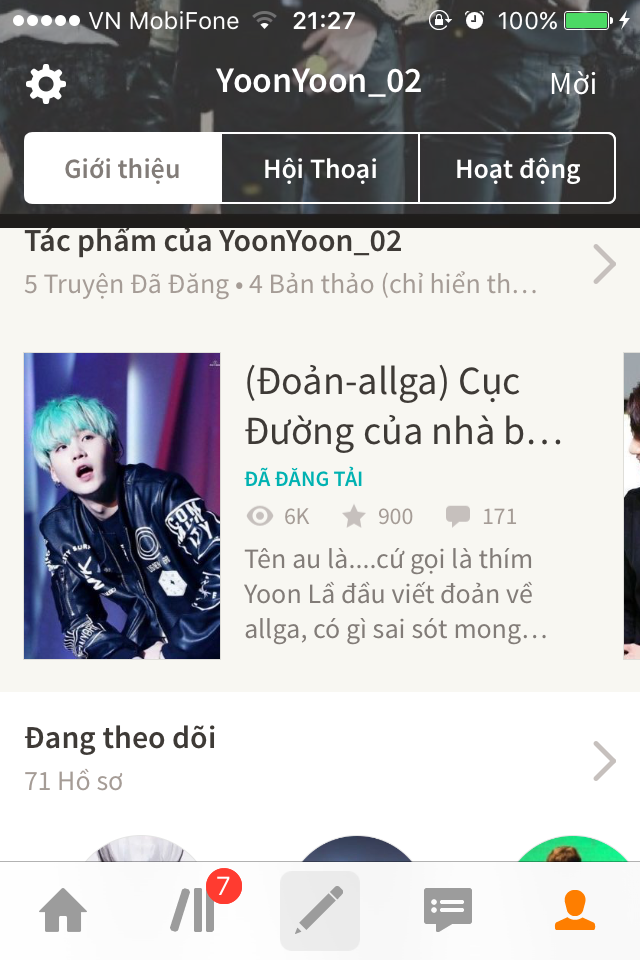640x960 pixels.
Task: Open the settings gear icon
Action: tap(45, 84)
